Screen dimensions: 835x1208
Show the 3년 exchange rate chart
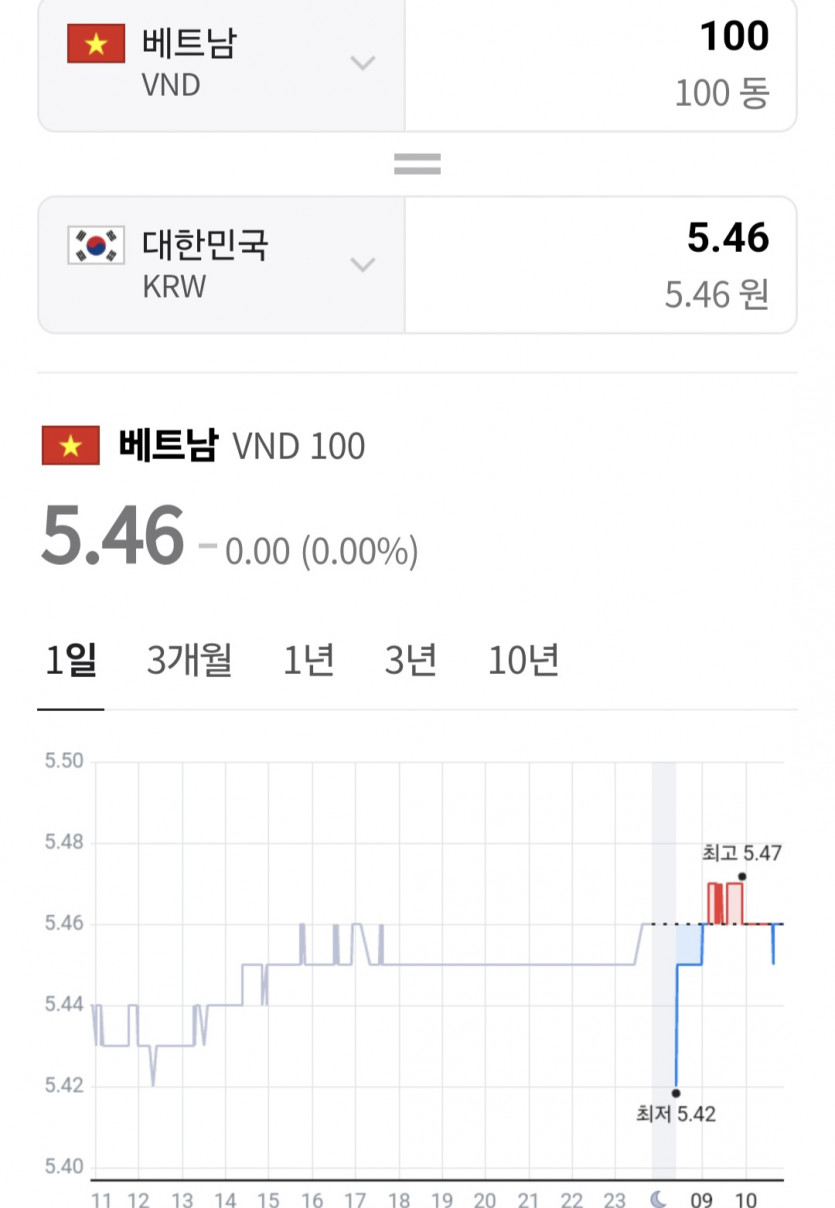[x=410, y=661]
